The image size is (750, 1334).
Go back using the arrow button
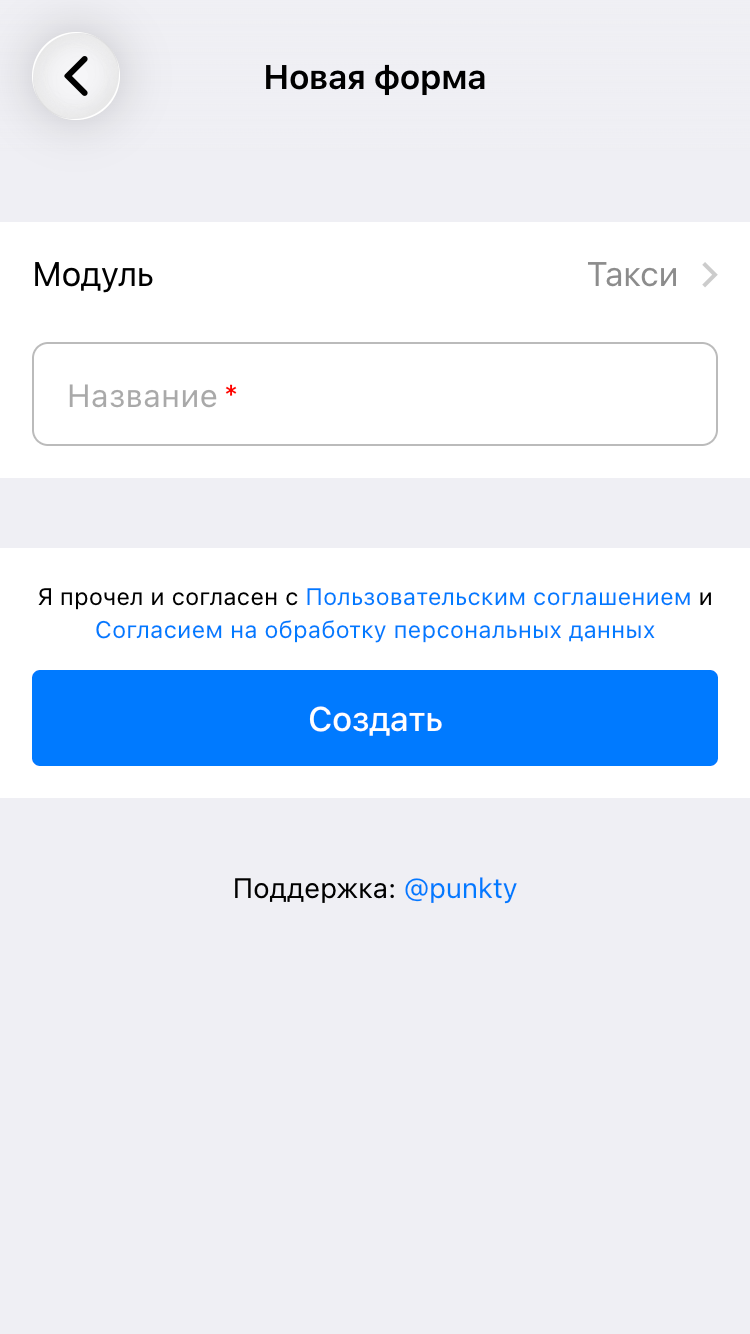pyautogui.click(x=76, y=77)
